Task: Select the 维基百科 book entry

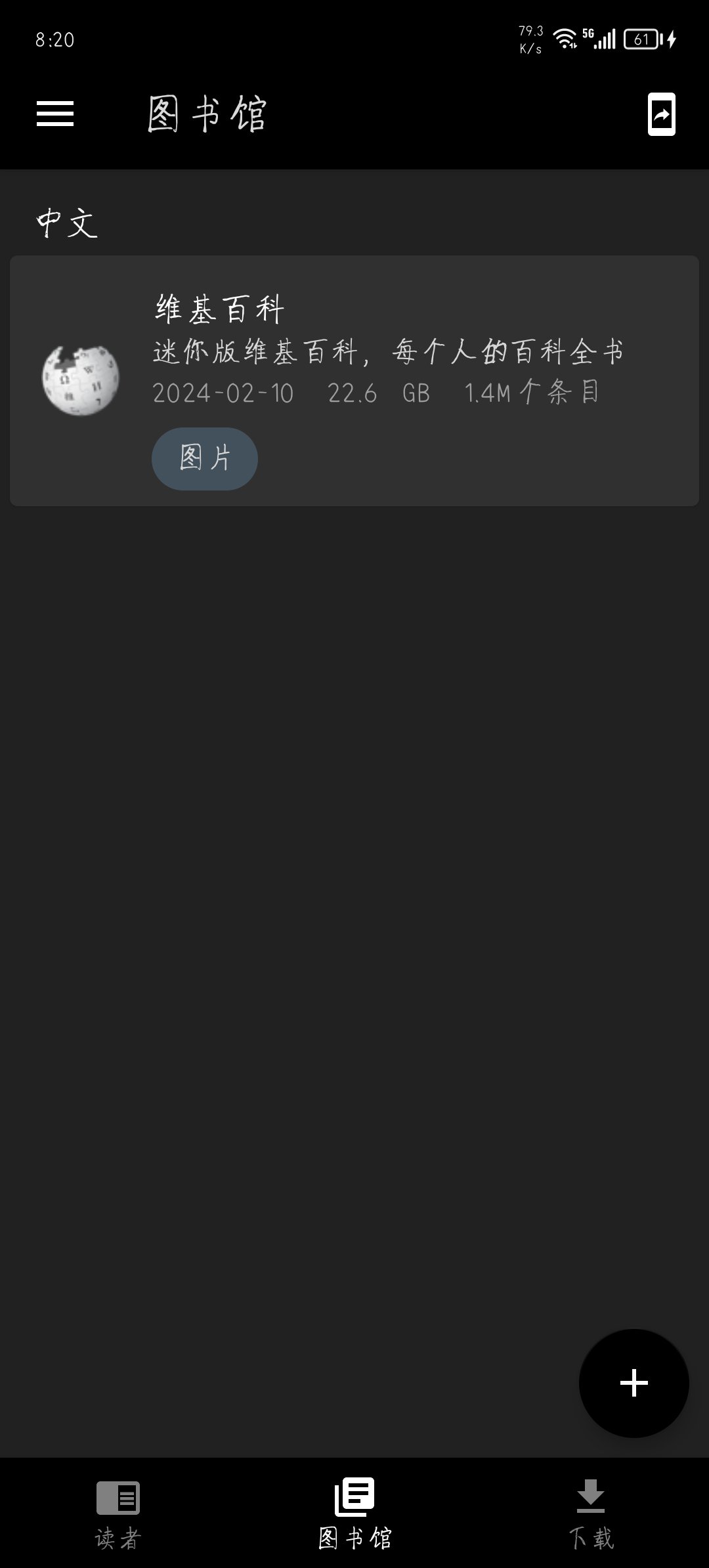Action: (x=354, y=381)
